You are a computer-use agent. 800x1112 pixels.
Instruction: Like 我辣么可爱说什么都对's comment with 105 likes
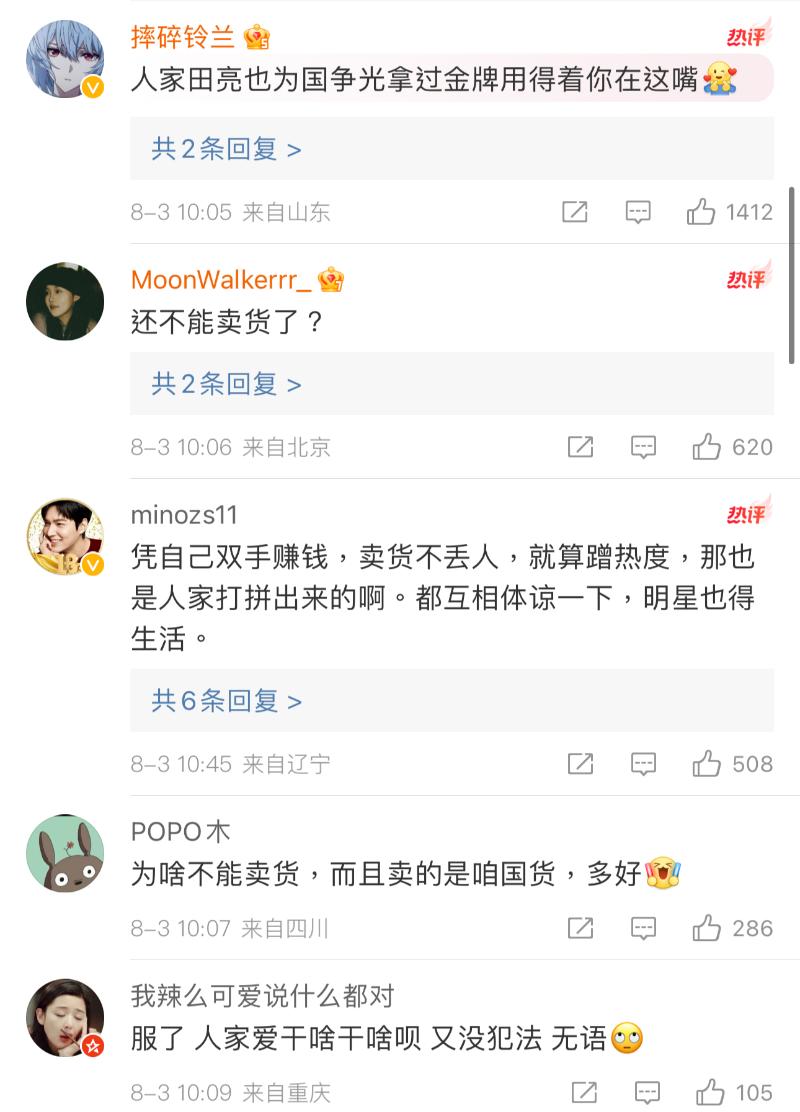[x=711, y=1092]
